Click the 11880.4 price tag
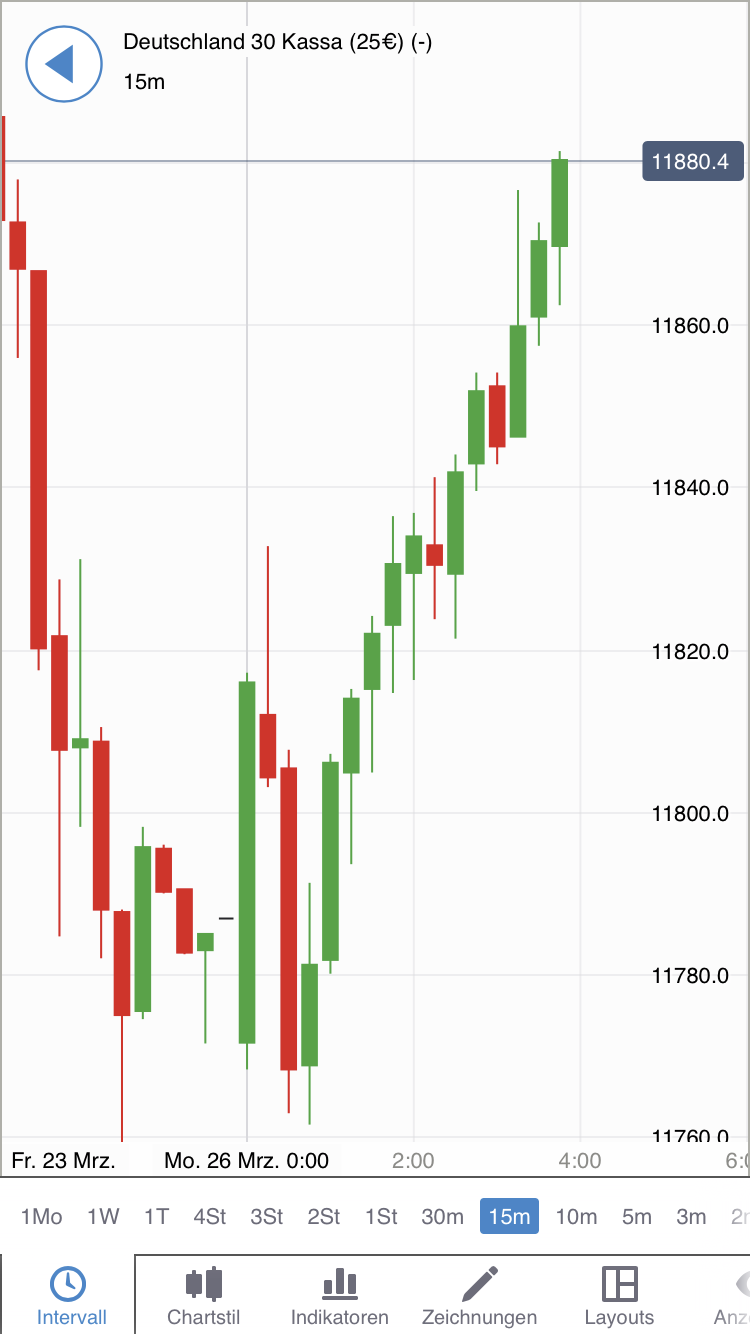This screenshot has height=1334, width=750. (x=693, y=160)
